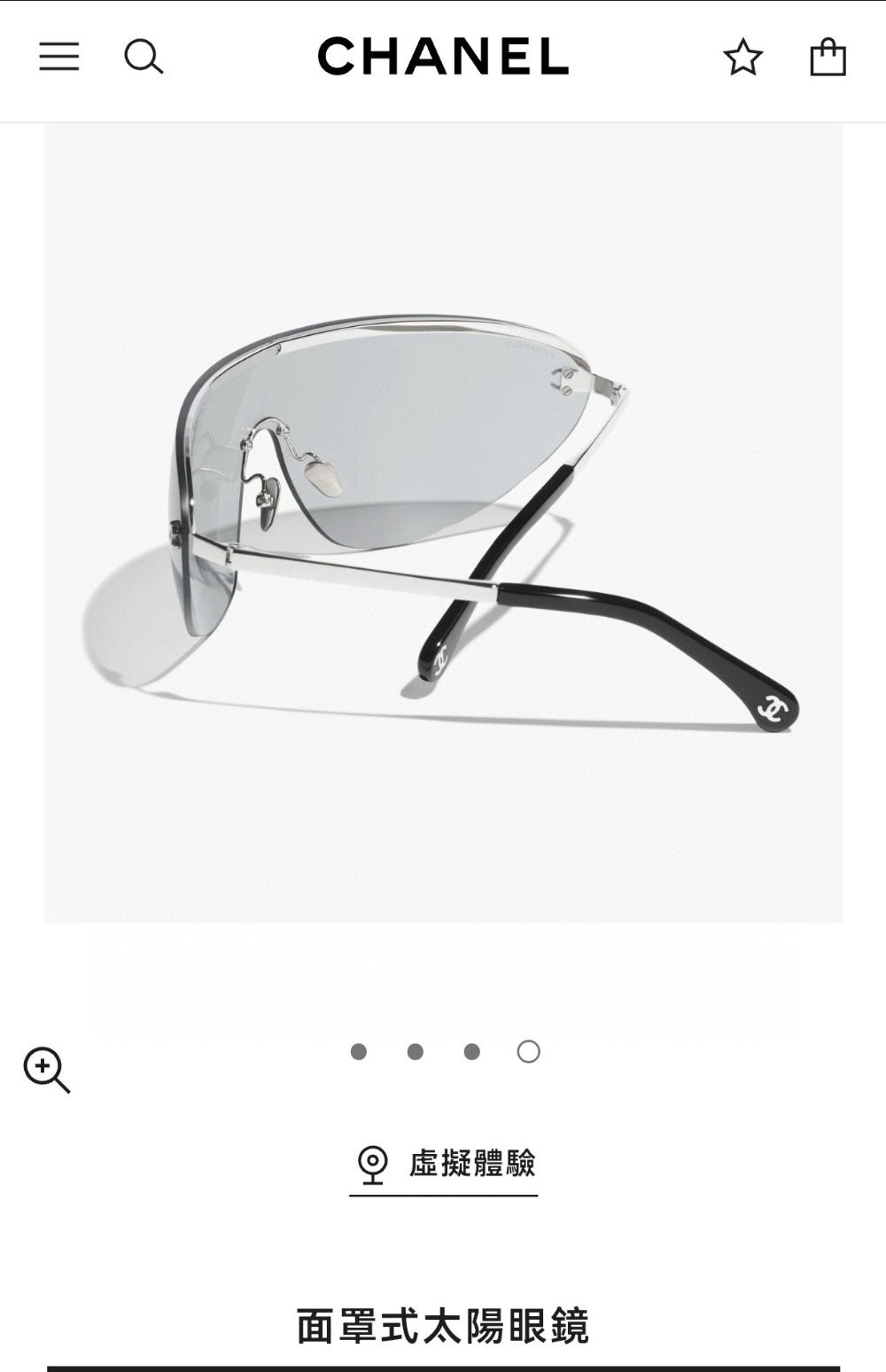
Task: Open the search icon
Action: 144,58
